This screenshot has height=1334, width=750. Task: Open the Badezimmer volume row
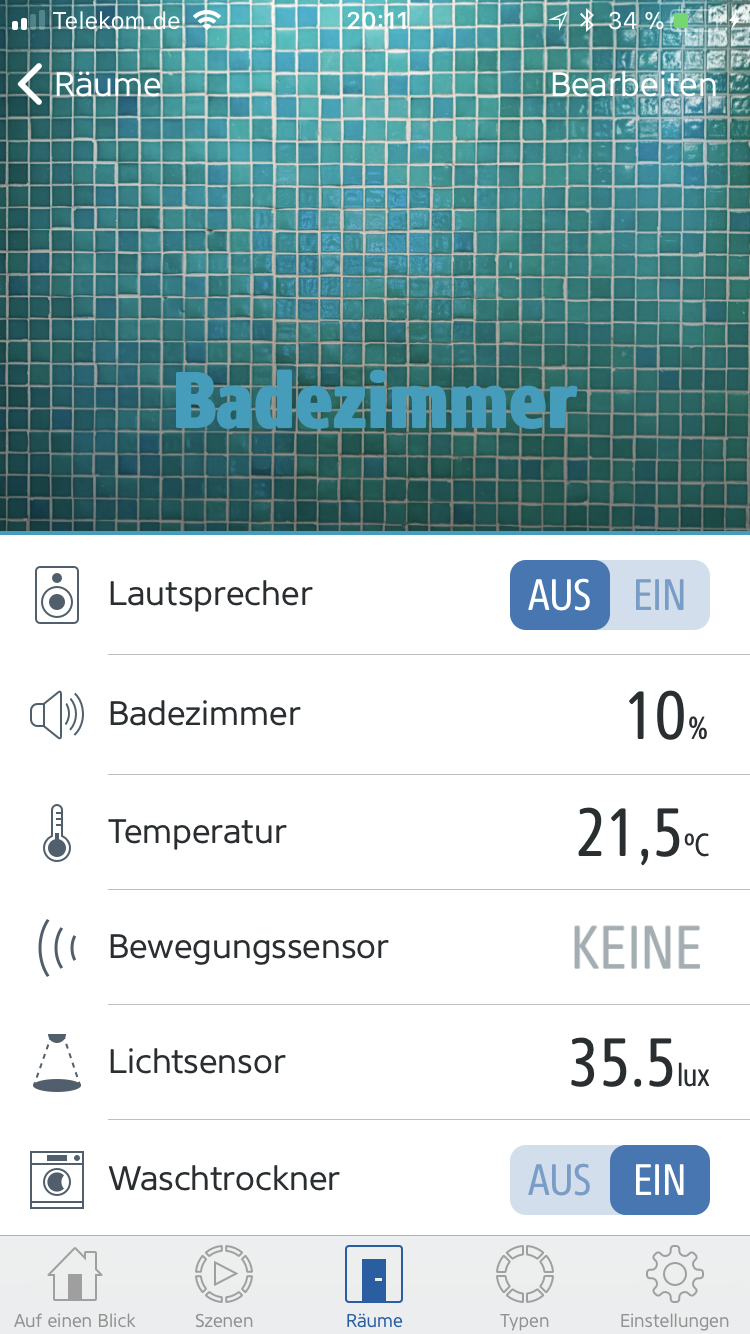375,714
